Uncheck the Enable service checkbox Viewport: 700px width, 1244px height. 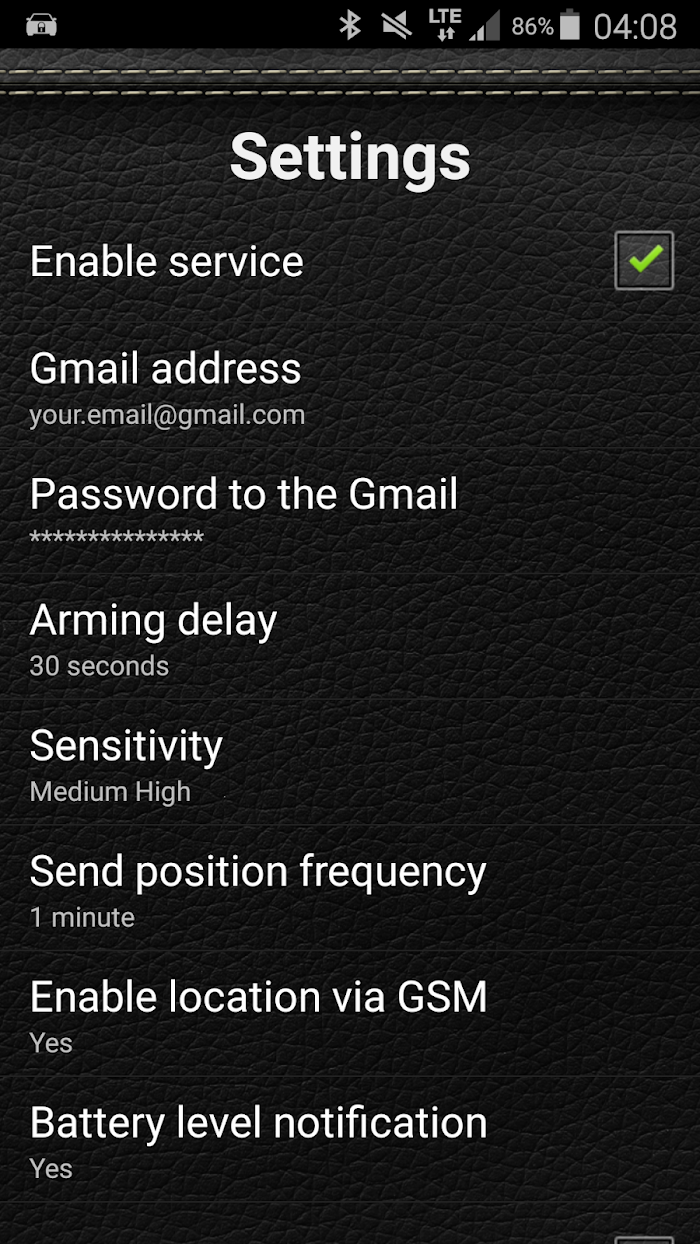[644, 261]
